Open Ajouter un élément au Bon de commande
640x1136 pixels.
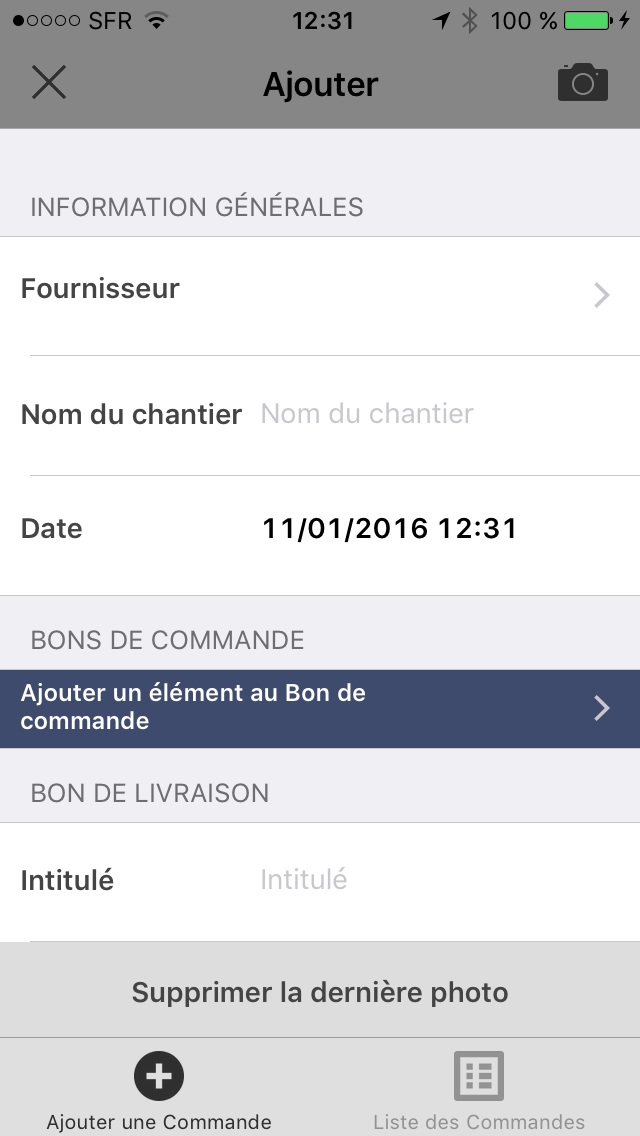coord(320,709)
